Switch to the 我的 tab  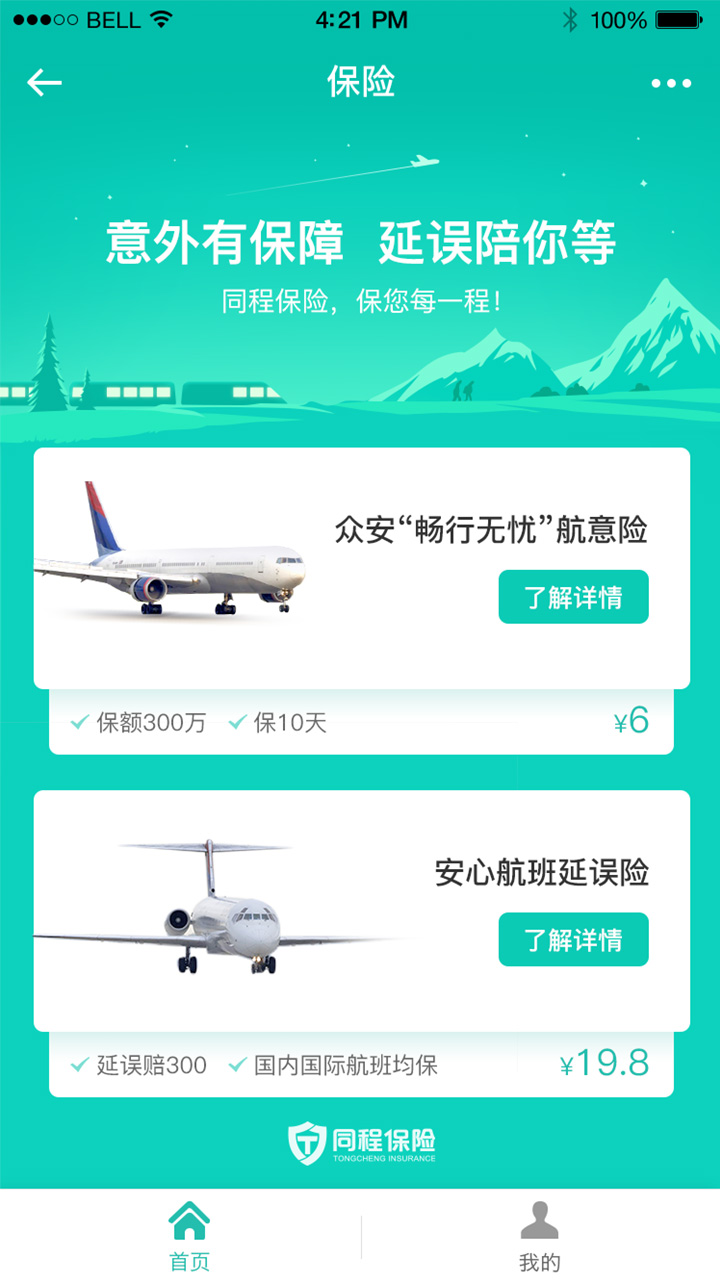coord(539,1236)
